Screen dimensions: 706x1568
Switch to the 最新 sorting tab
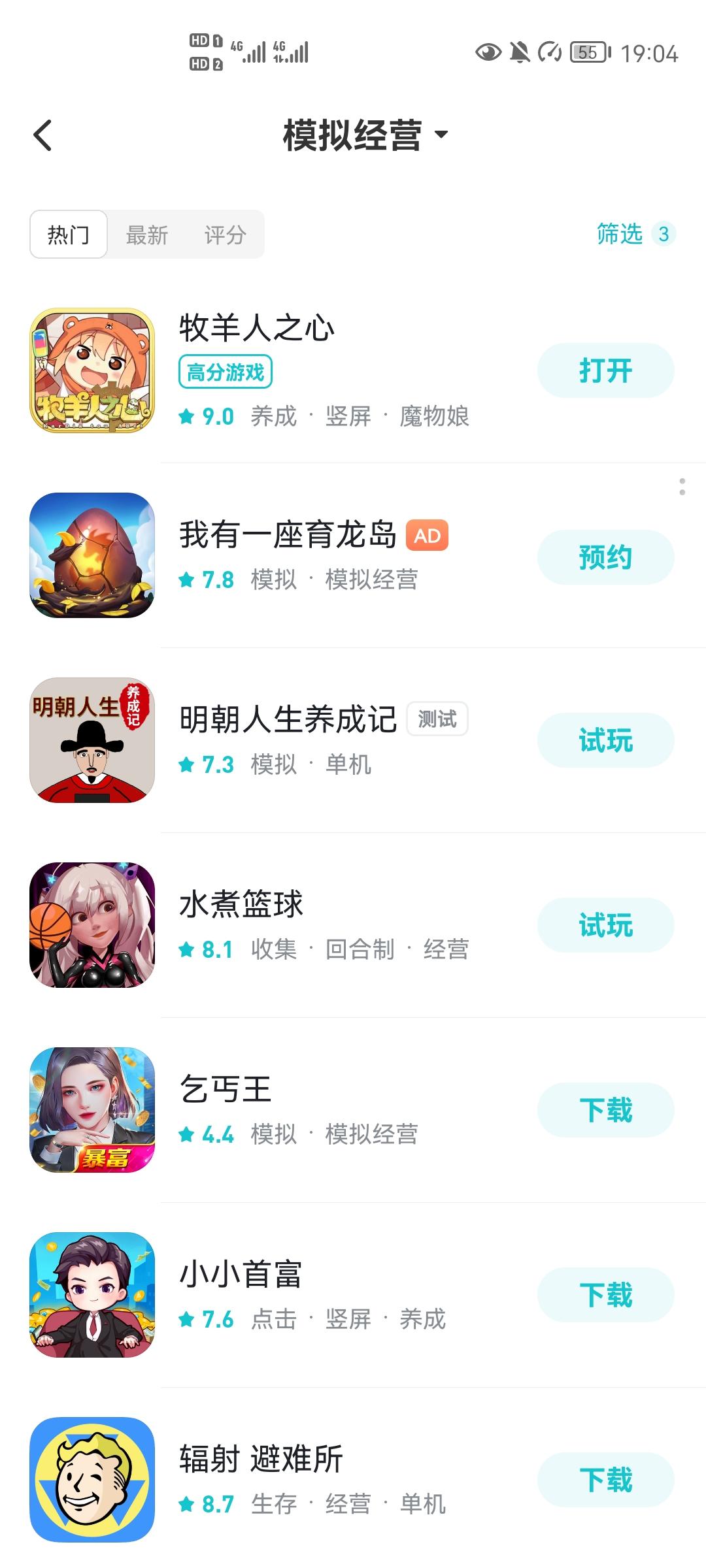point(147,235)
